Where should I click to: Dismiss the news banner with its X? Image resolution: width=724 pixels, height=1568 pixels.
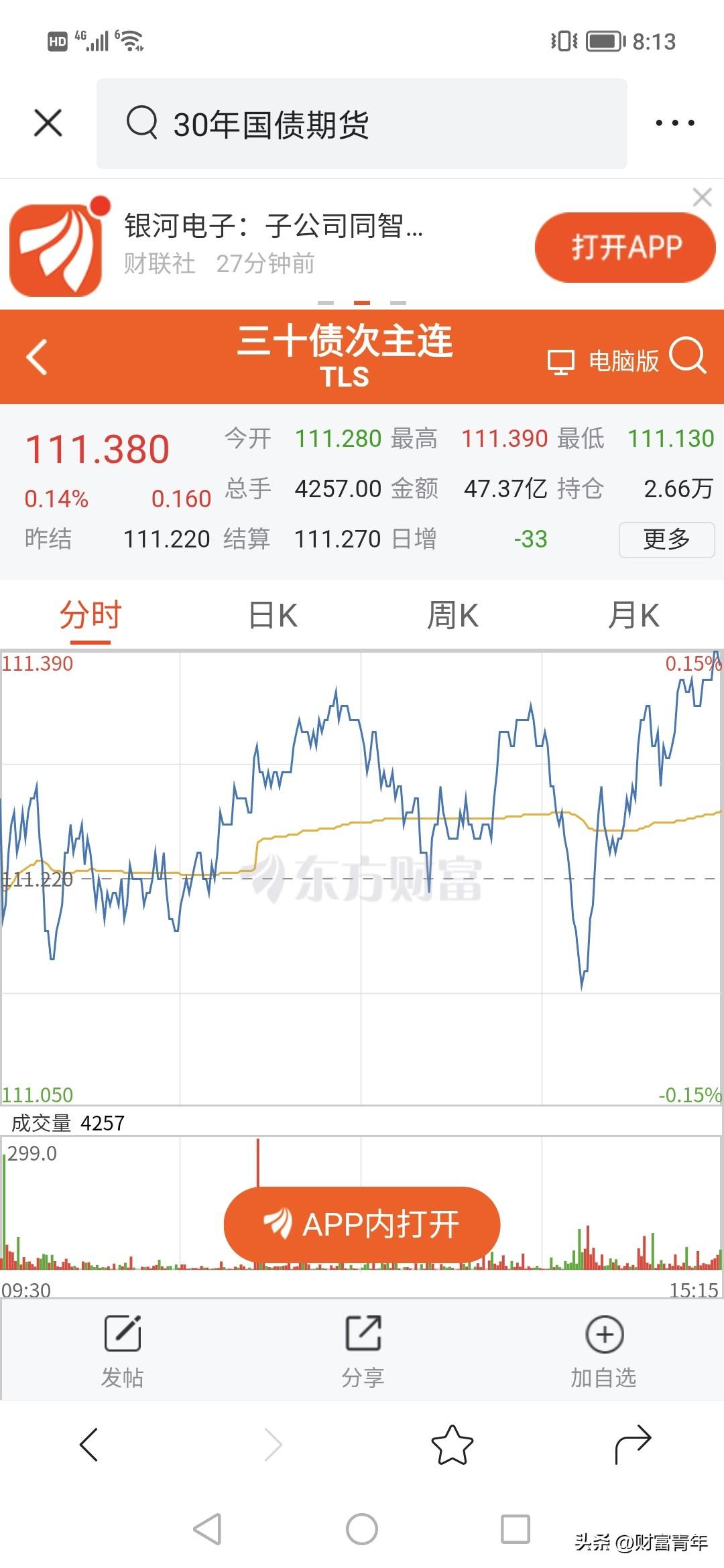click(x=703, y=198)
